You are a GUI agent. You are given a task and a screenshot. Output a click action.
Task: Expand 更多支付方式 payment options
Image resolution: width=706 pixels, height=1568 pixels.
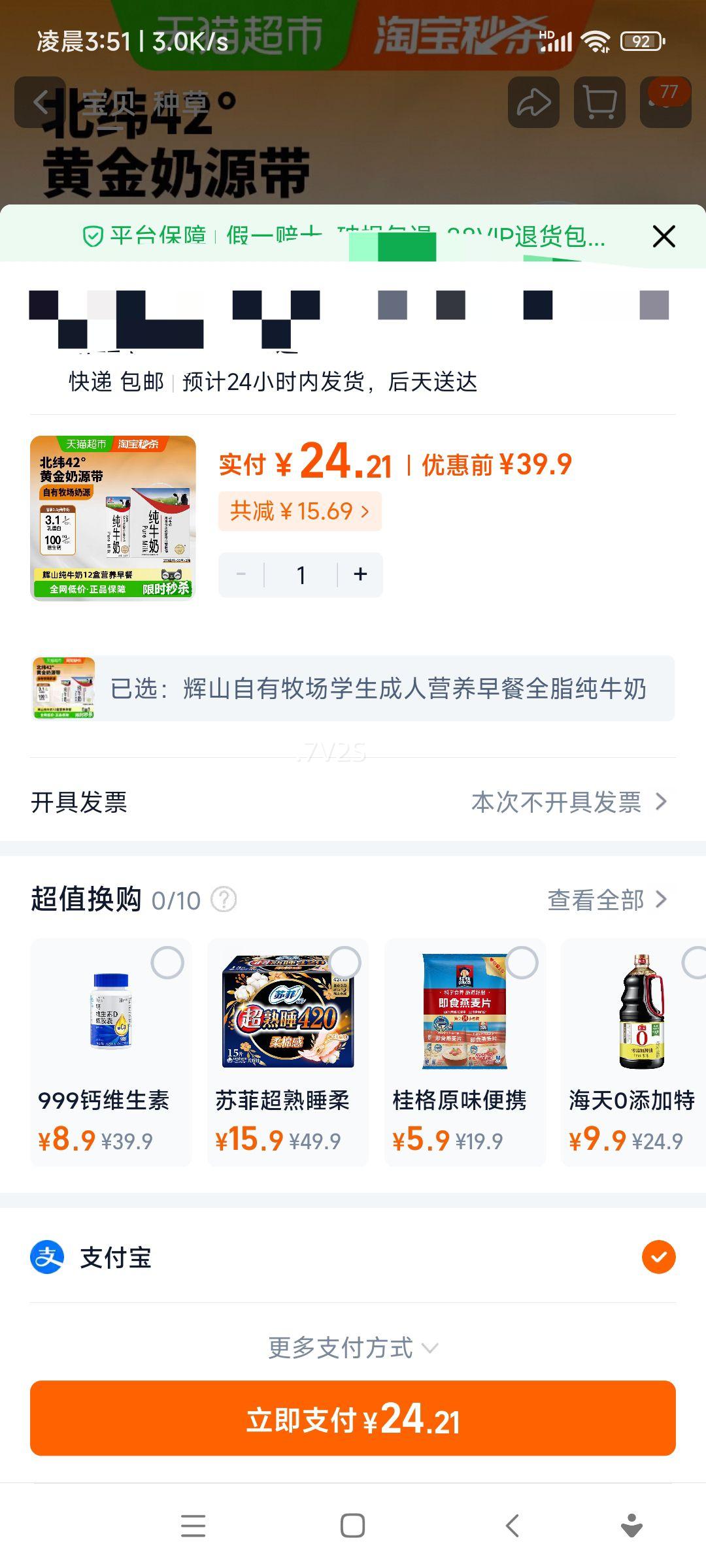click(353, 1347)
